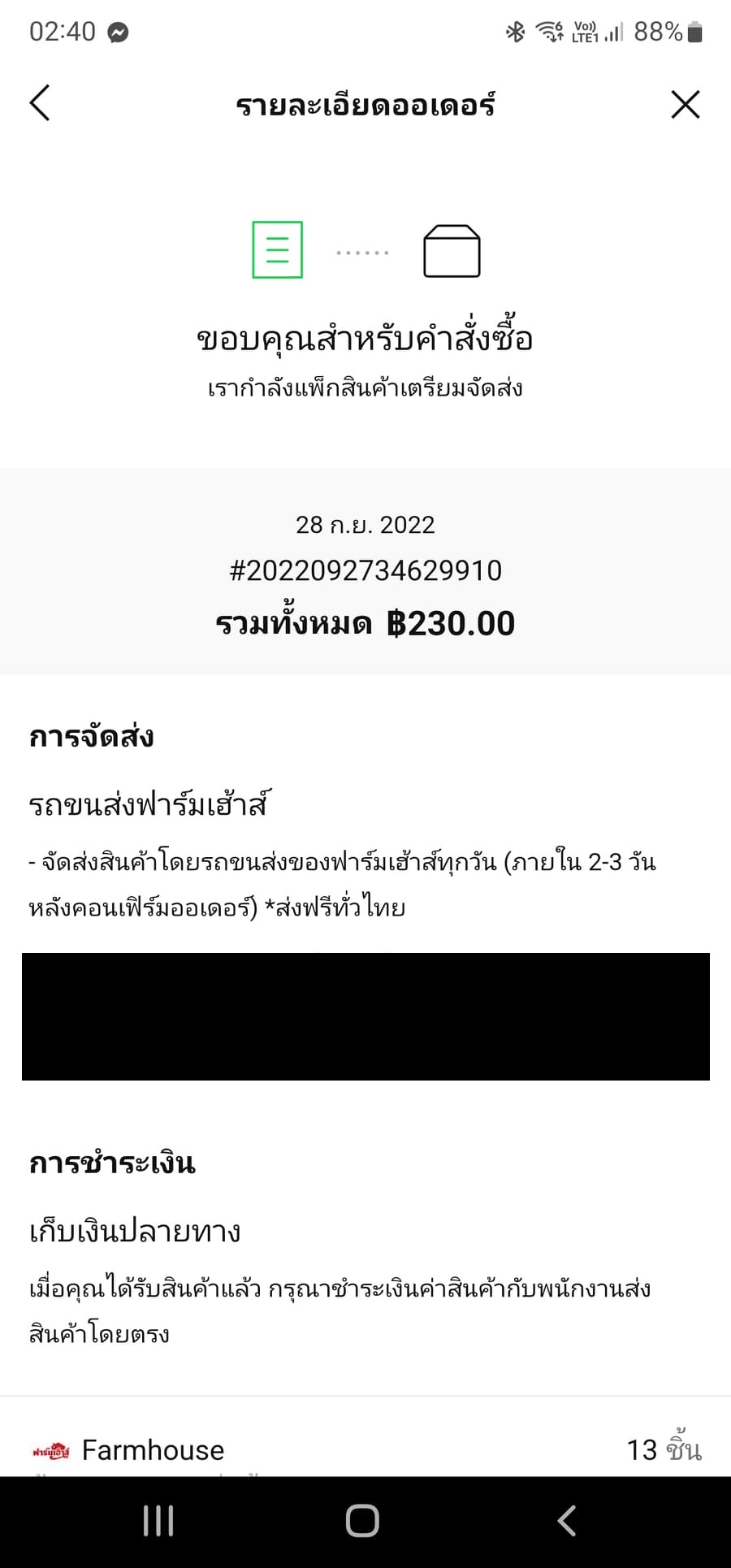Go back using the top-left arrow
The width and height of the screenshot is (731, 1568).
tap(40, 103)
